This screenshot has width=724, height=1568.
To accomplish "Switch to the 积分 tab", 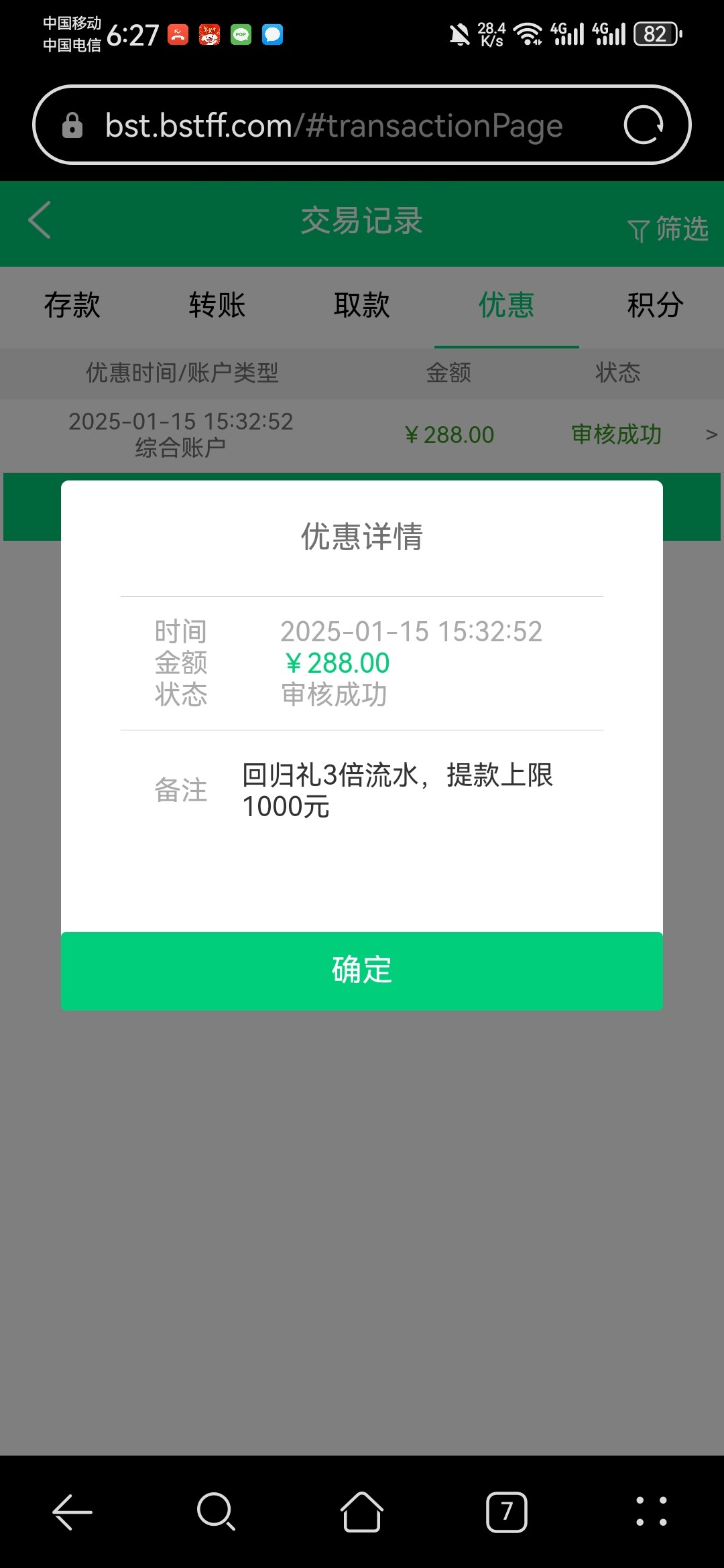I will [x=655, y=306].
